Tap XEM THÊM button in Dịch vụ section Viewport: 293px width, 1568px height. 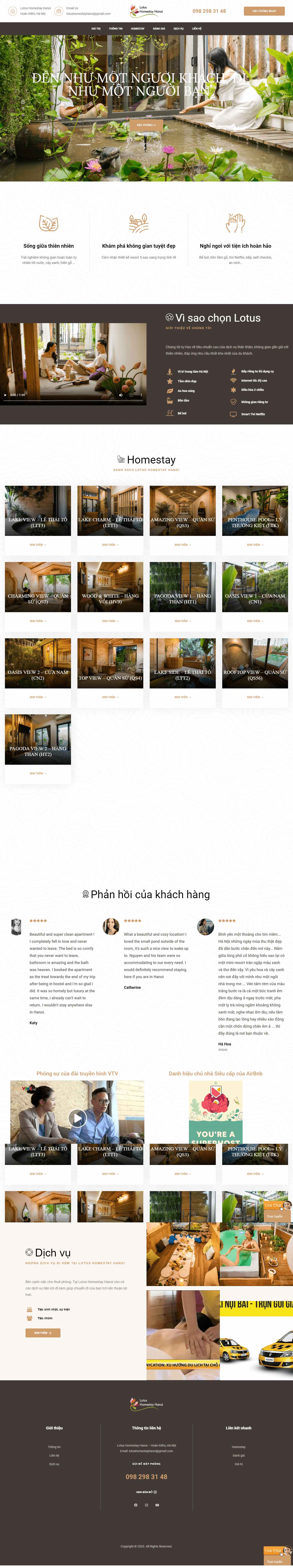pyautogui.click(x=43, y=1333)
